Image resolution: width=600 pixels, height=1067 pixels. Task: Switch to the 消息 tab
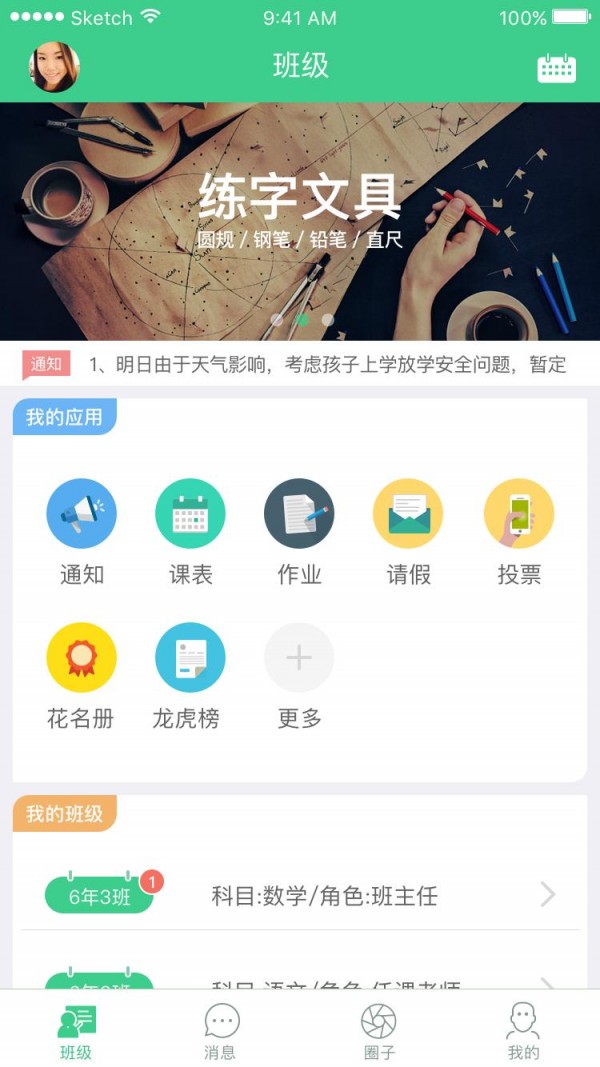(221, 1031)
